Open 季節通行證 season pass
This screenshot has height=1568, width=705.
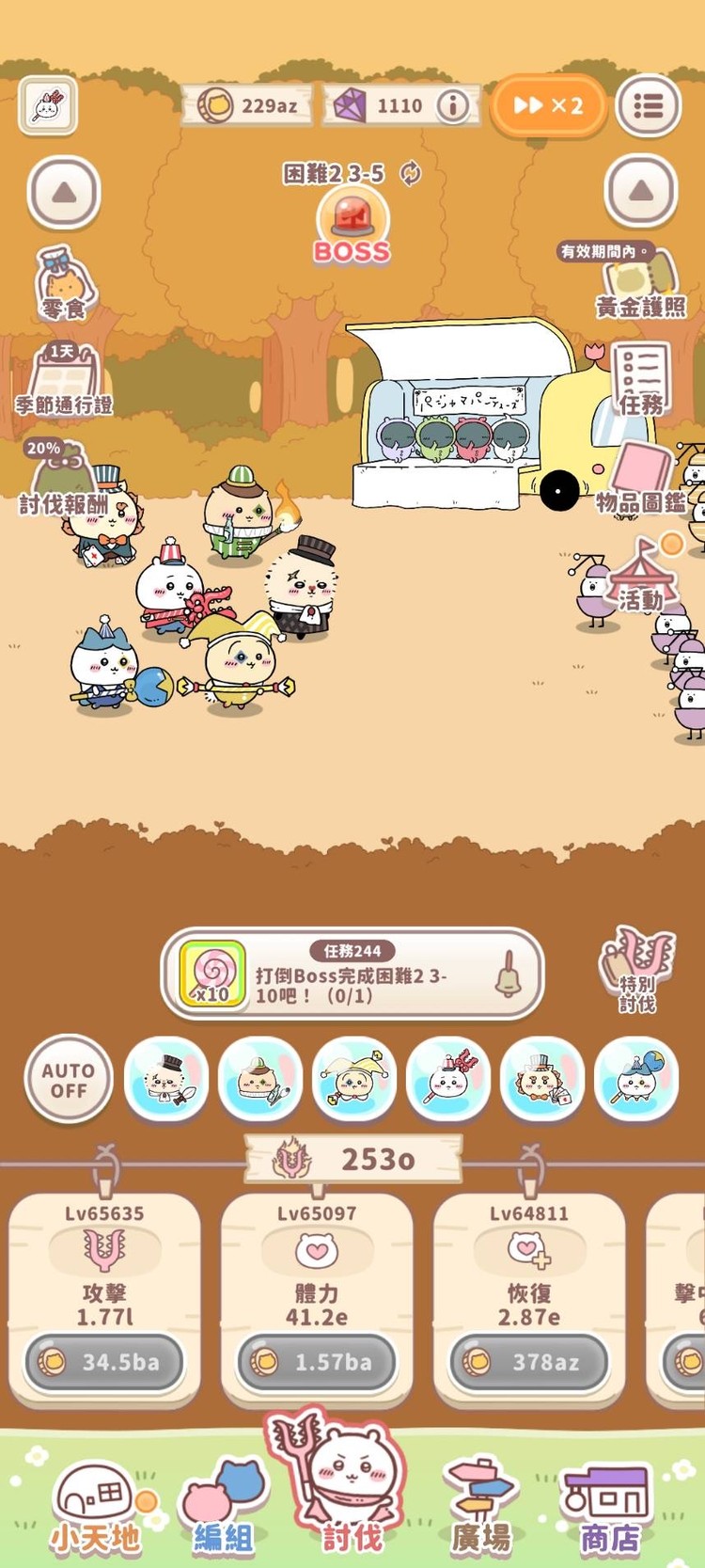(63, 381)
